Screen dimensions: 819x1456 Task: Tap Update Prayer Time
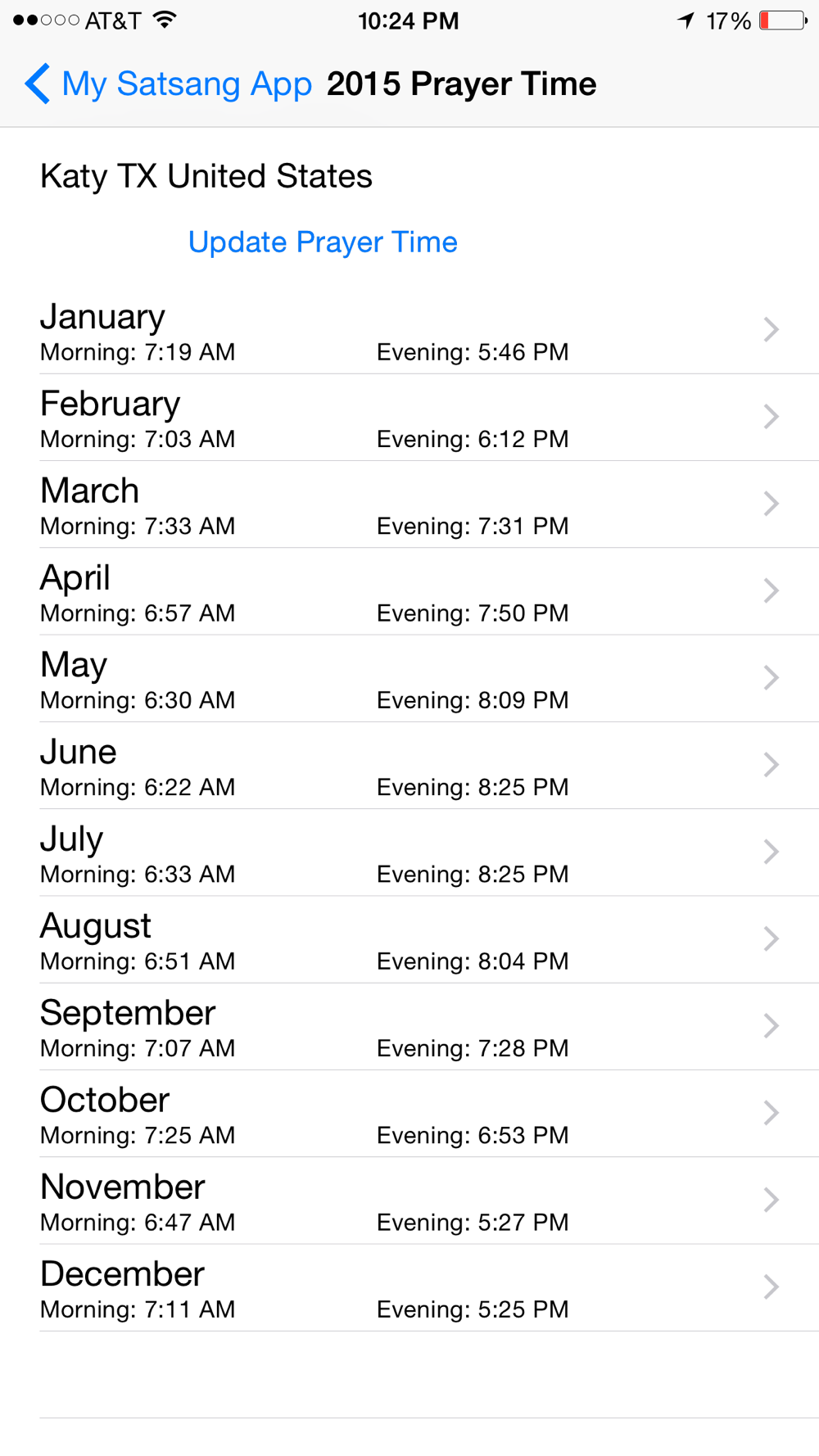(x=323, y=242)
